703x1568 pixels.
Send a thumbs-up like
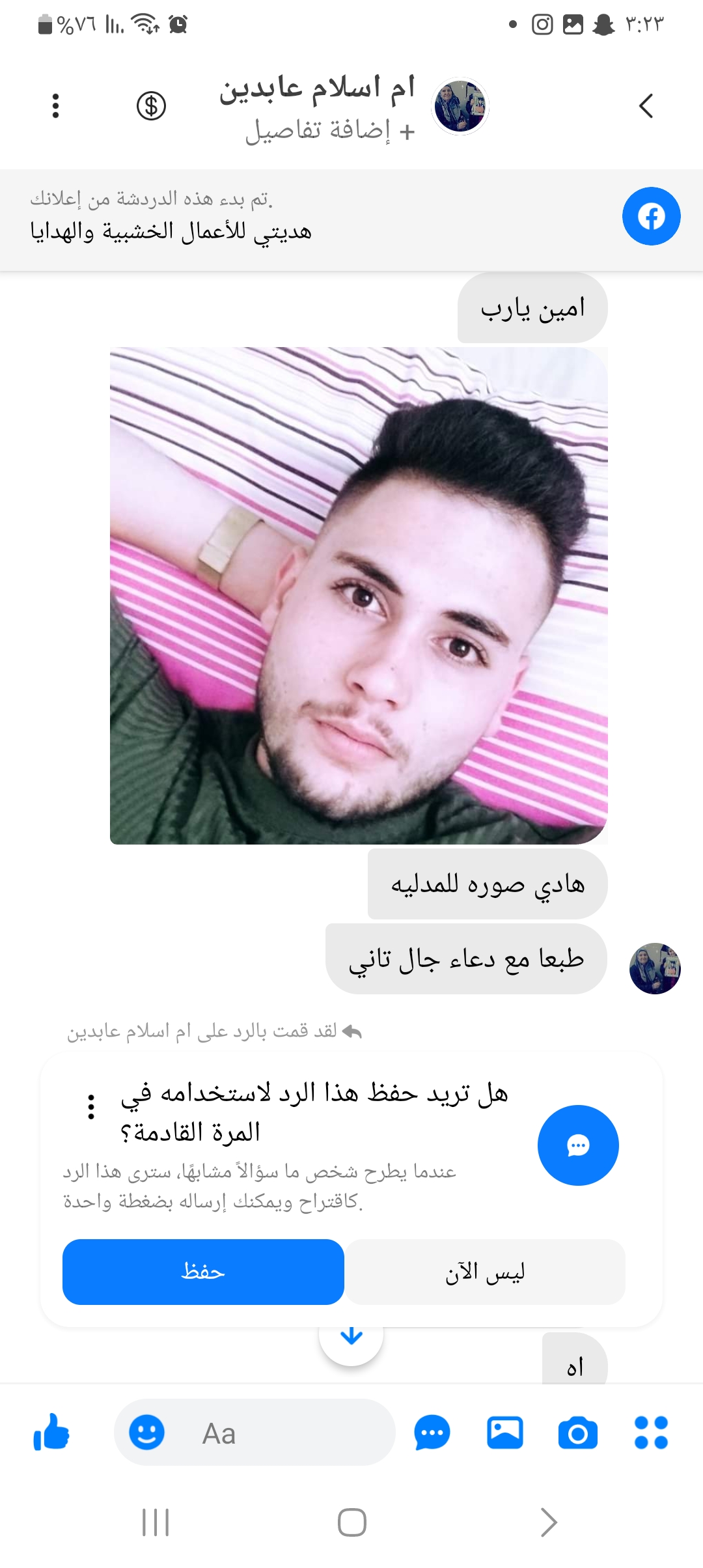(x=51, y=1433)
